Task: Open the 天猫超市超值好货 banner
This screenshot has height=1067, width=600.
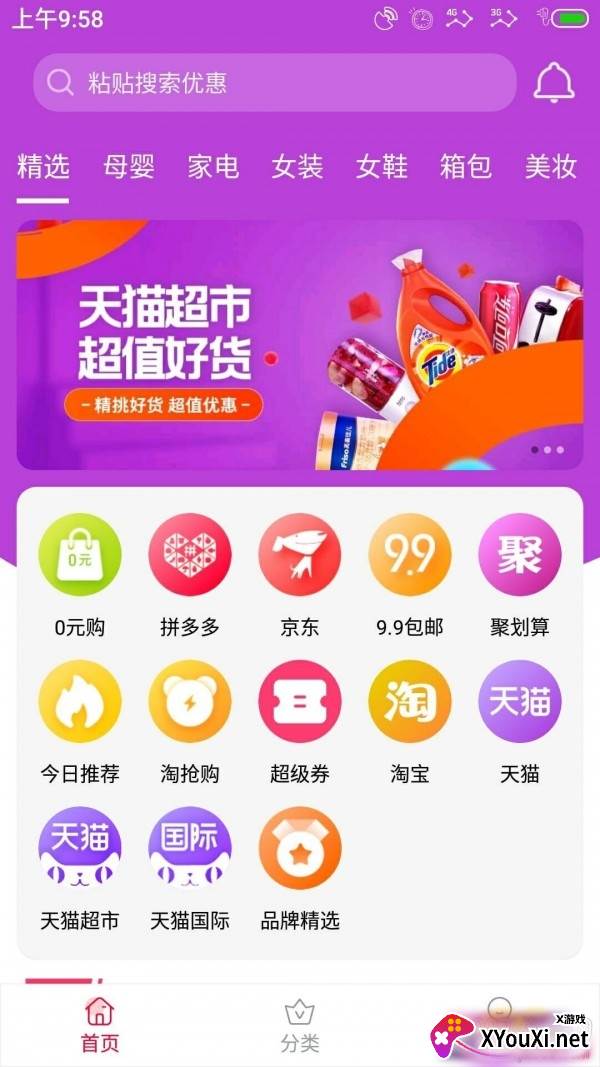Action: pyautogui.click(x=299, y=345)
